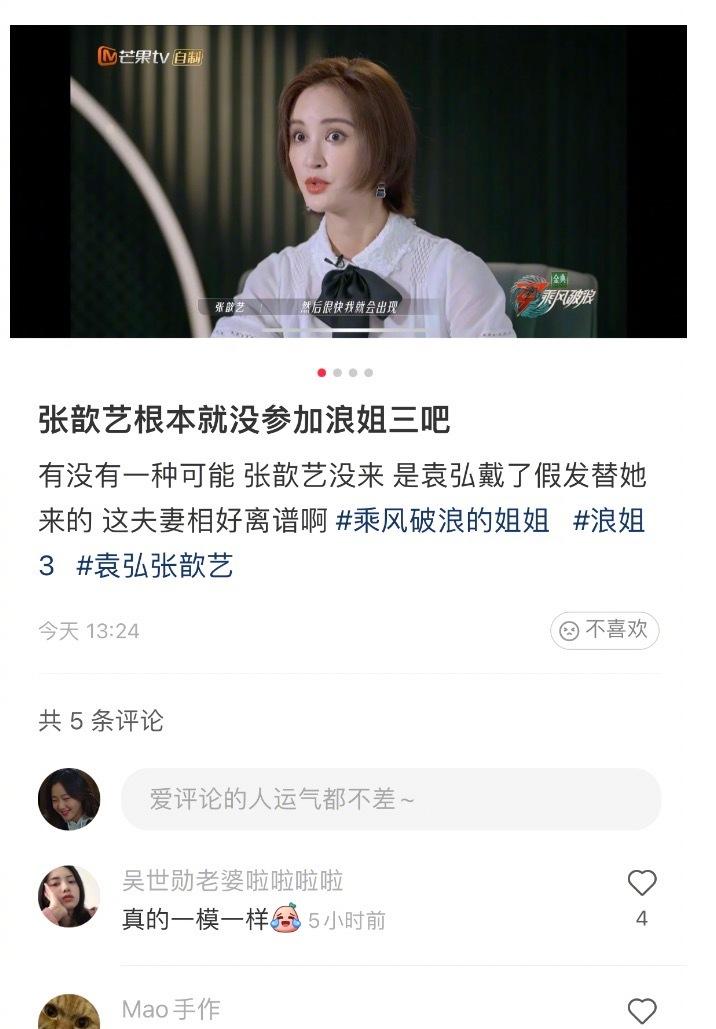Open the #乘风破浪的姐姐 hashtag
Image resolution: width=716 pixels, height=1029 pixels.
point(442,521)
